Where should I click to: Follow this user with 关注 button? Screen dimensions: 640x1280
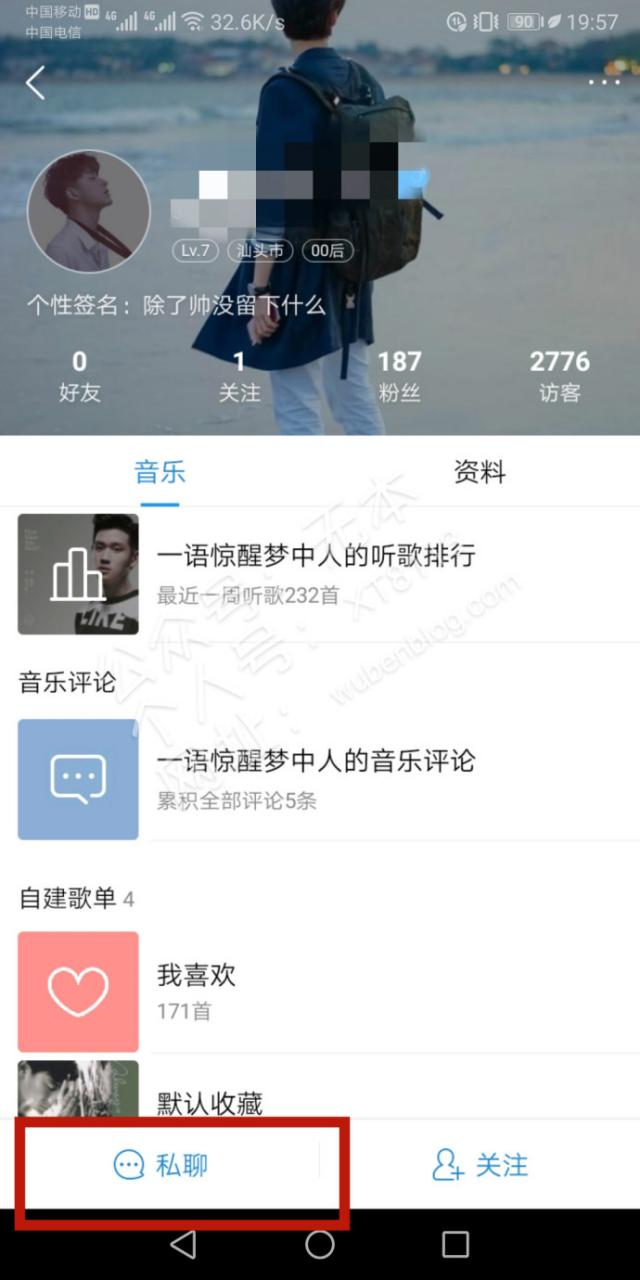click(x=480, y=1165)
